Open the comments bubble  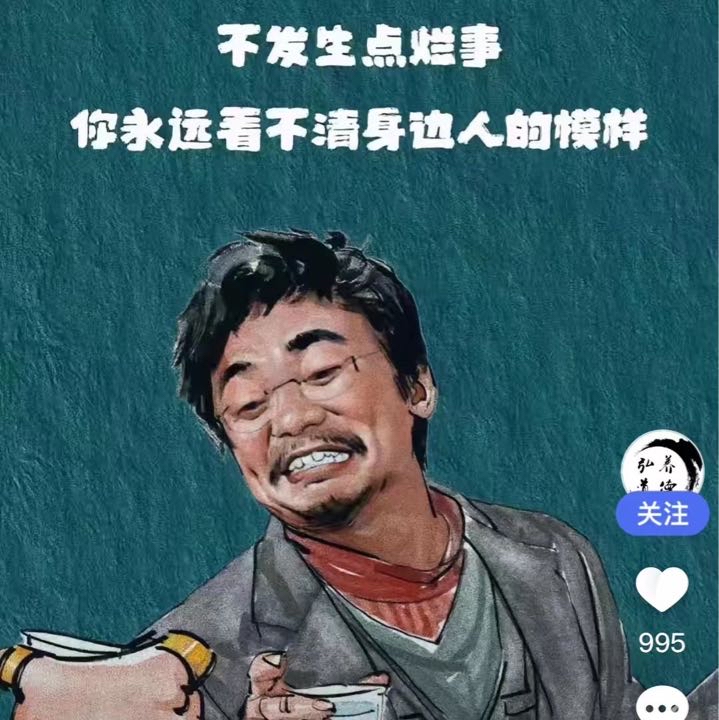662,702
